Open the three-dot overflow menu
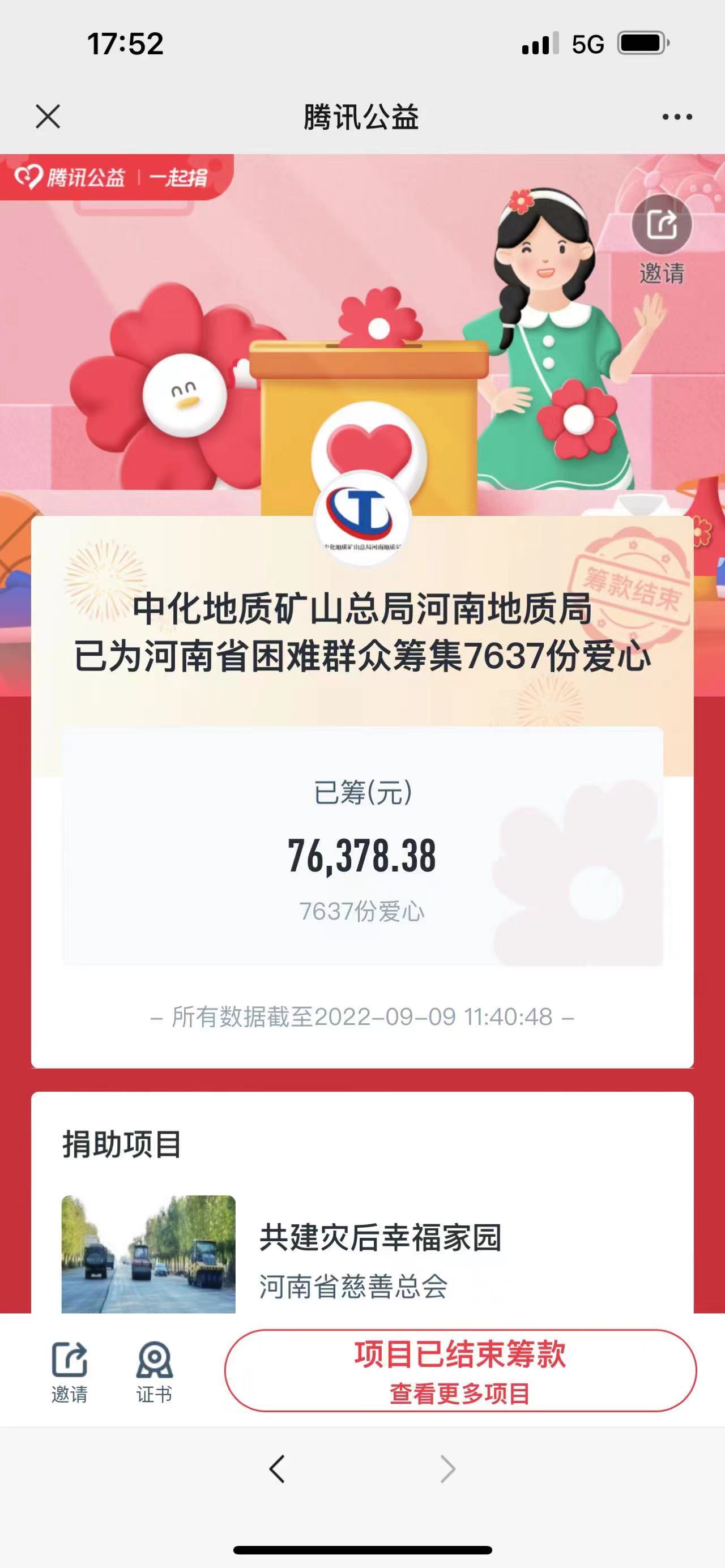725x1568 pixels. (677, 117)
